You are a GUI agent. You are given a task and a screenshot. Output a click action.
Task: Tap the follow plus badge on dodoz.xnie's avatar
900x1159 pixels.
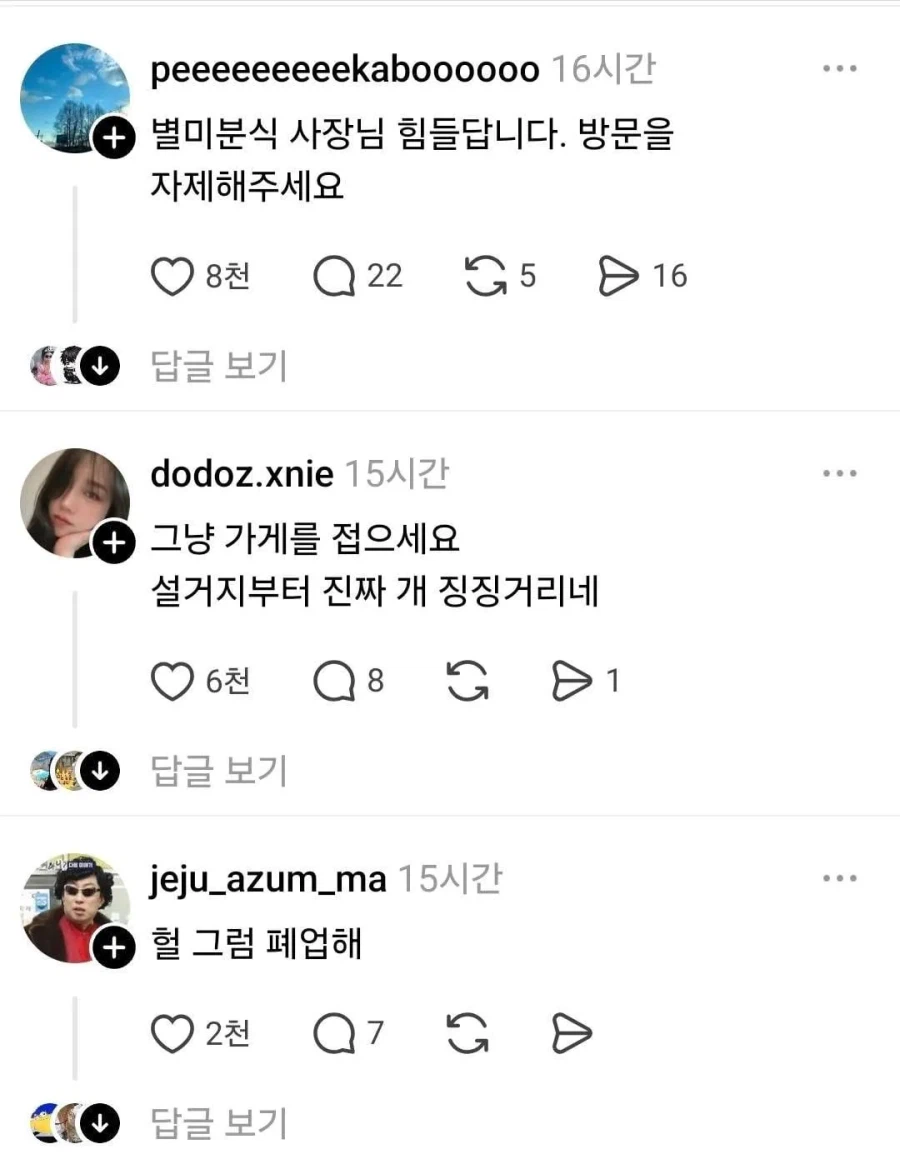113,545
